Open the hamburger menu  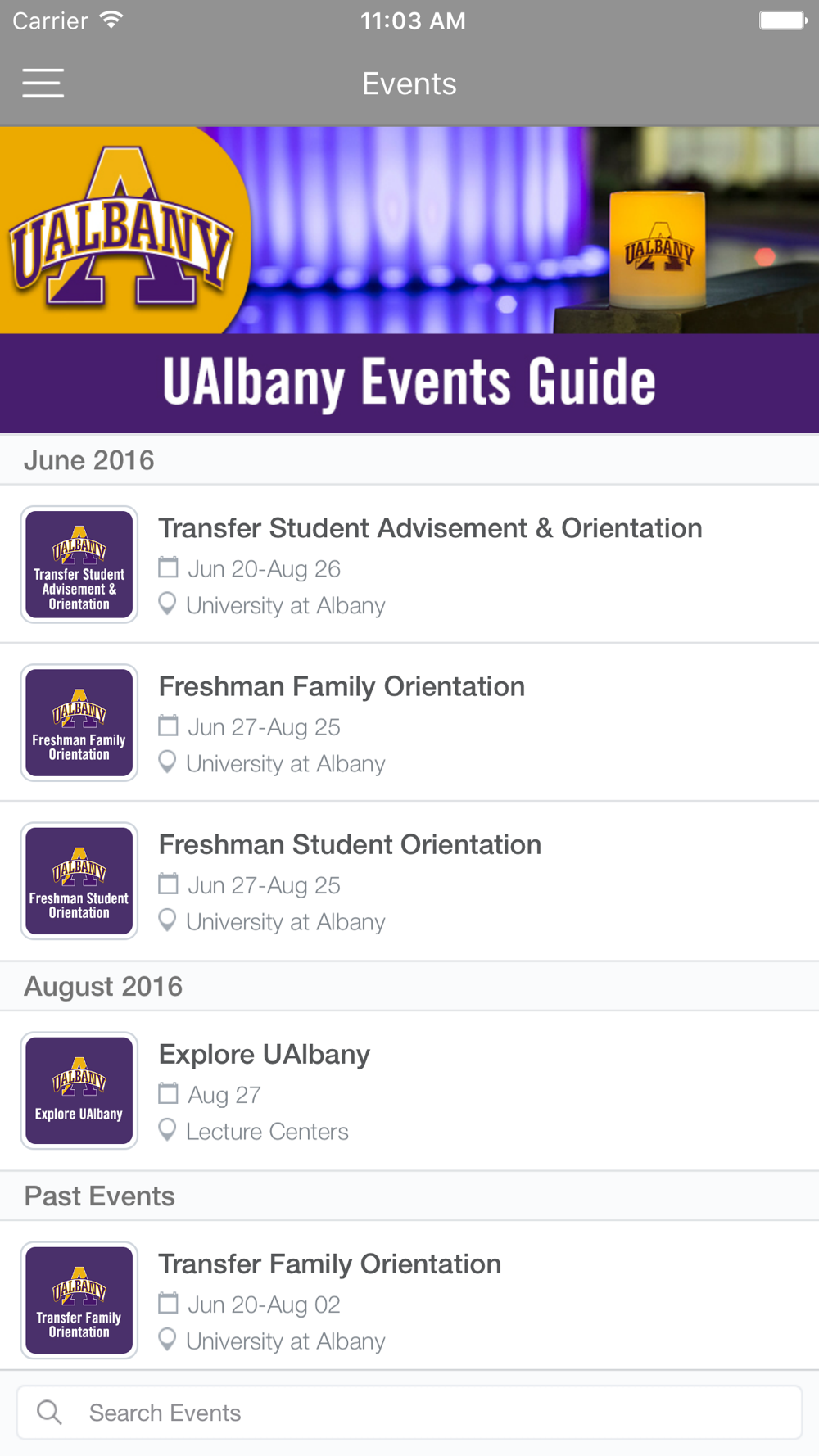coord(43,84)
